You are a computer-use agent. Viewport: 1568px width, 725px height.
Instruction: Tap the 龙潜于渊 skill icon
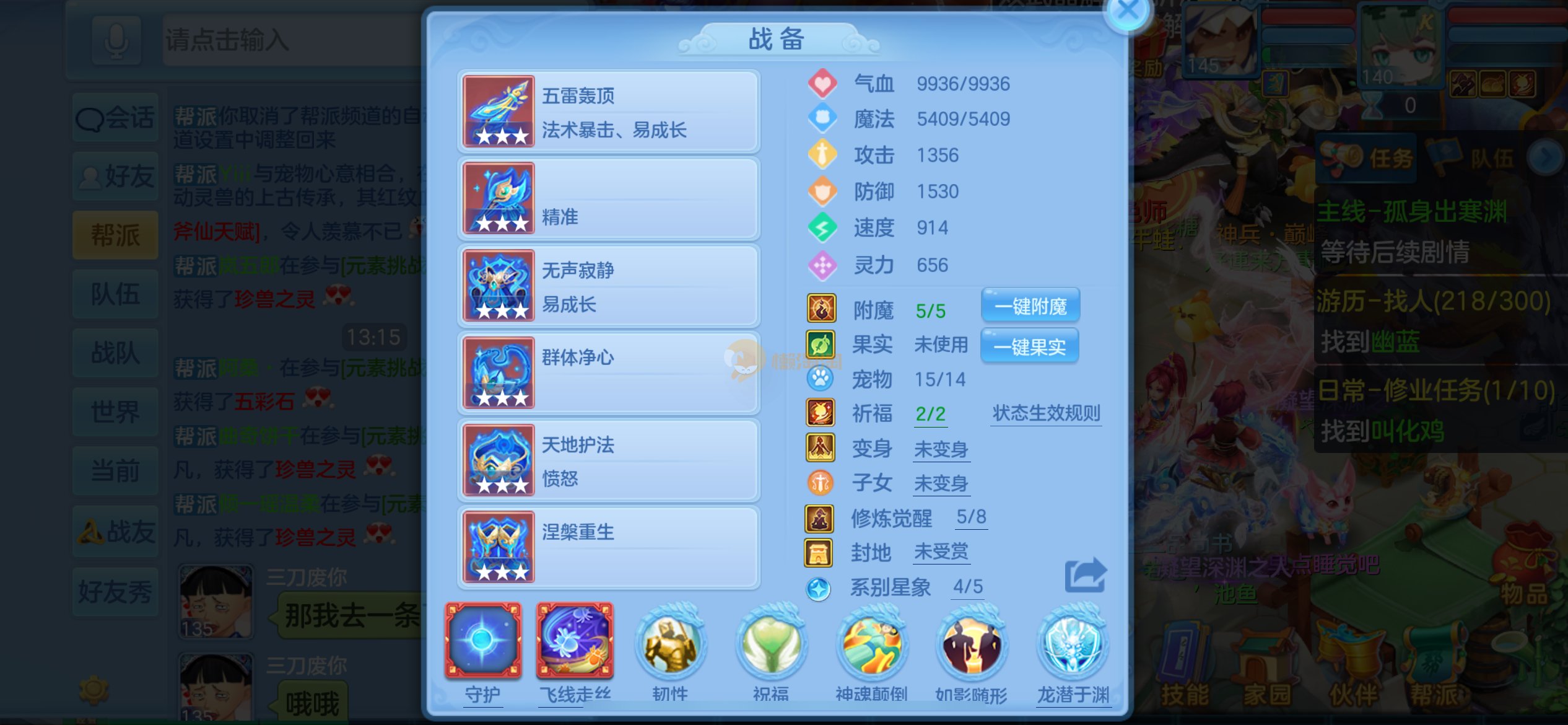[1073, 644]
